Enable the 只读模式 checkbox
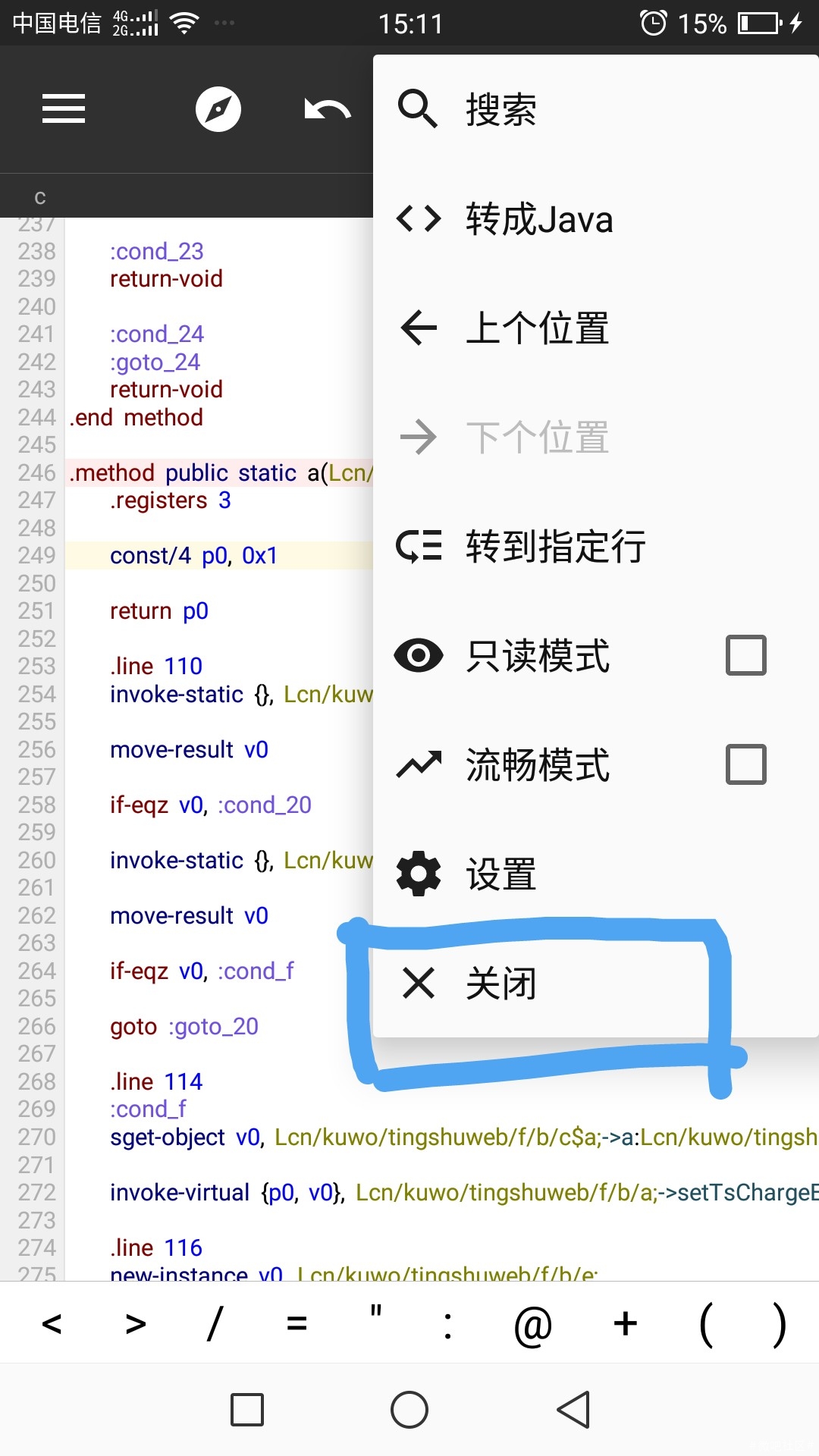 tap(745, 655)
